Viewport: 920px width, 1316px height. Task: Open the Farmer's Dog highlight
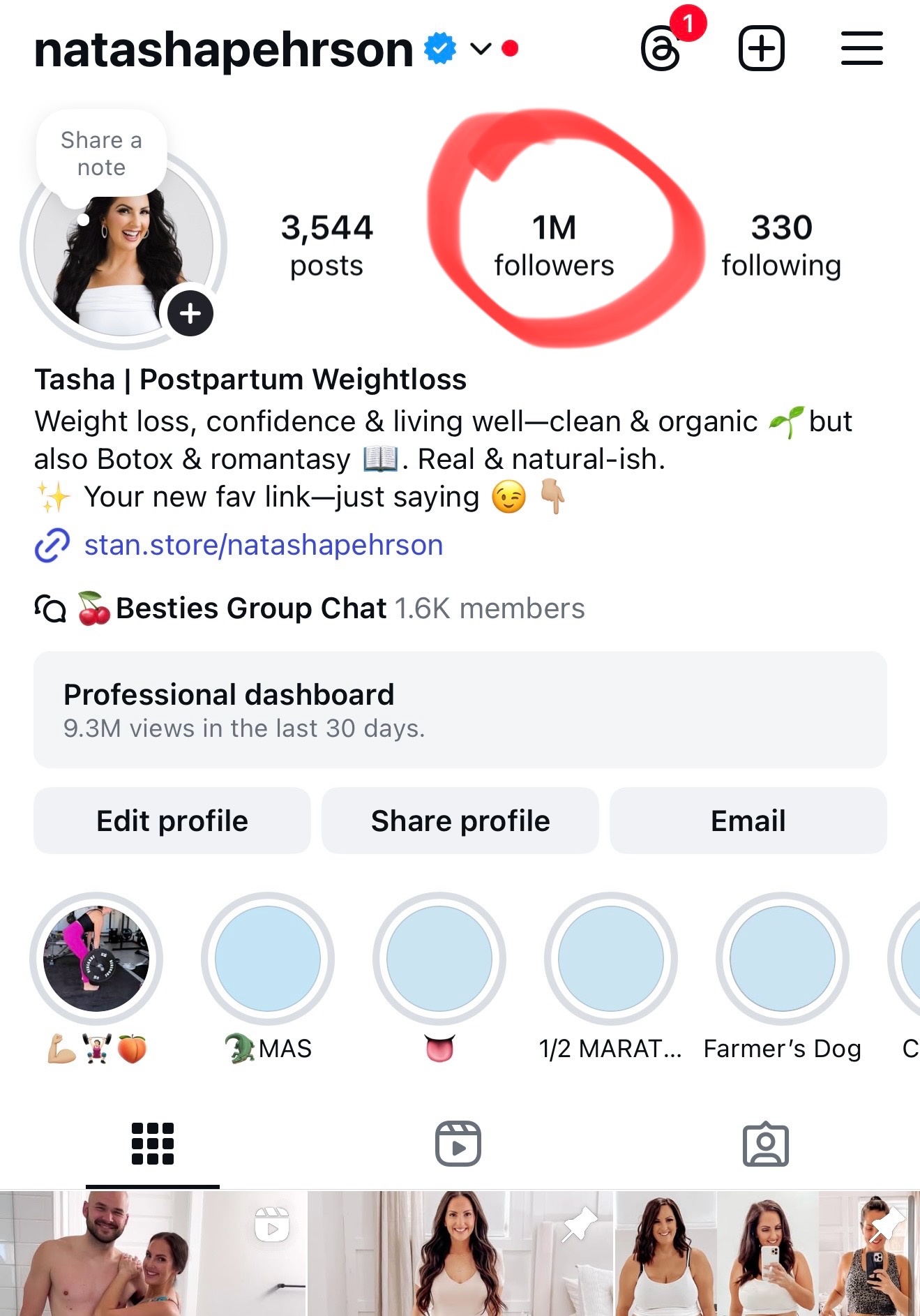782,959
